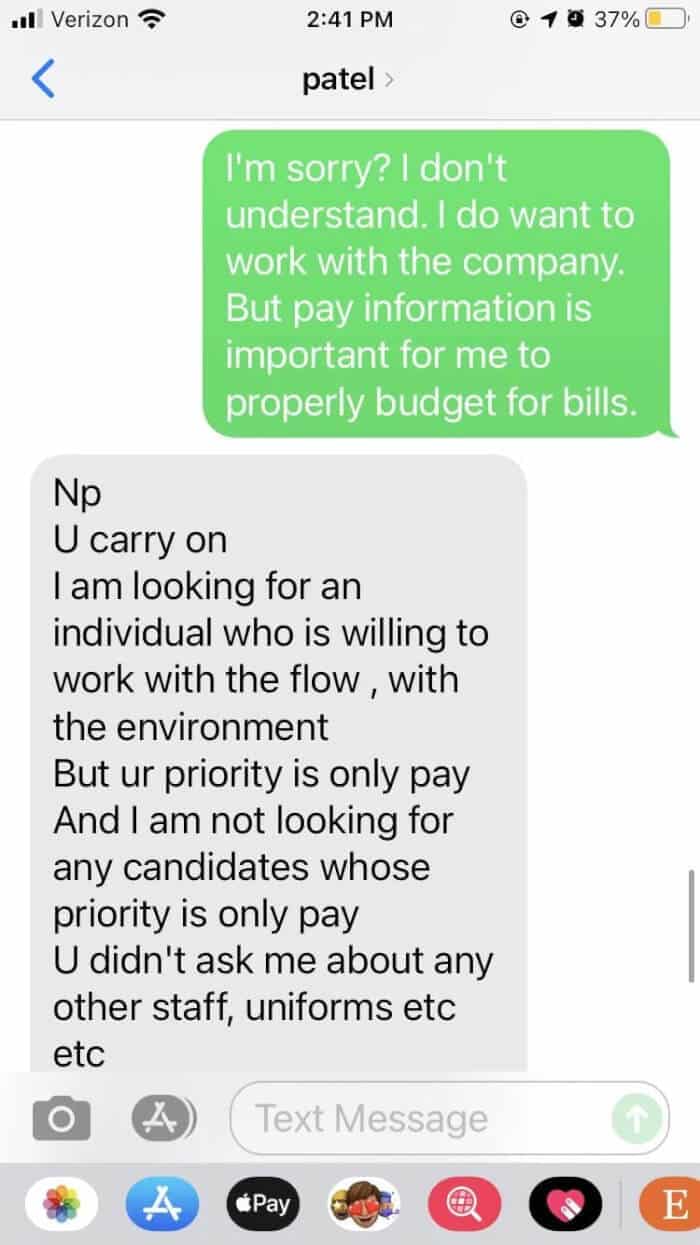The height and width of the screenshot is (1245, 700).
Task: Open the camera to attach a photo
Action: coord(62,1118)
